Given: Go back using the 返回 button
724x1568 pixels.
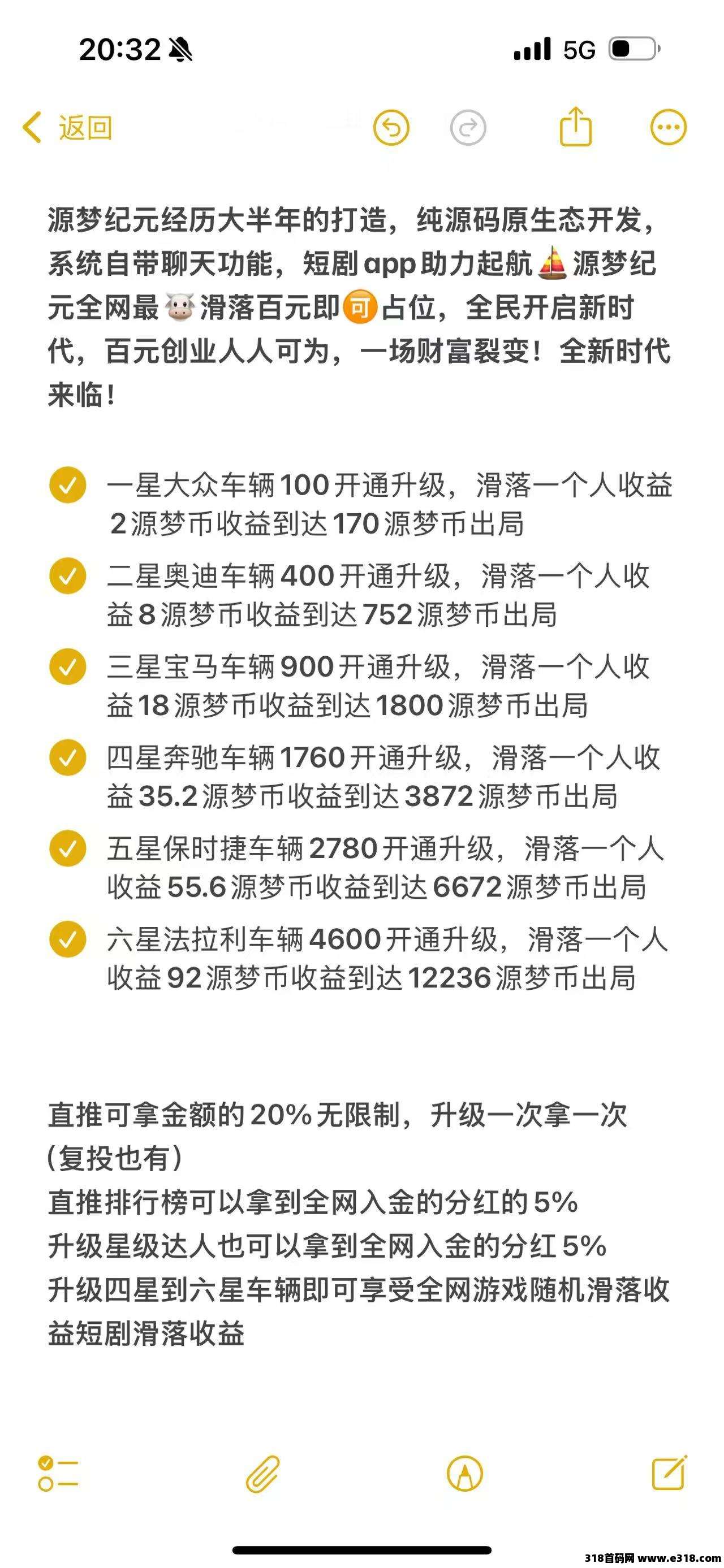Looking at the screenshot, I should pos(67,128).
